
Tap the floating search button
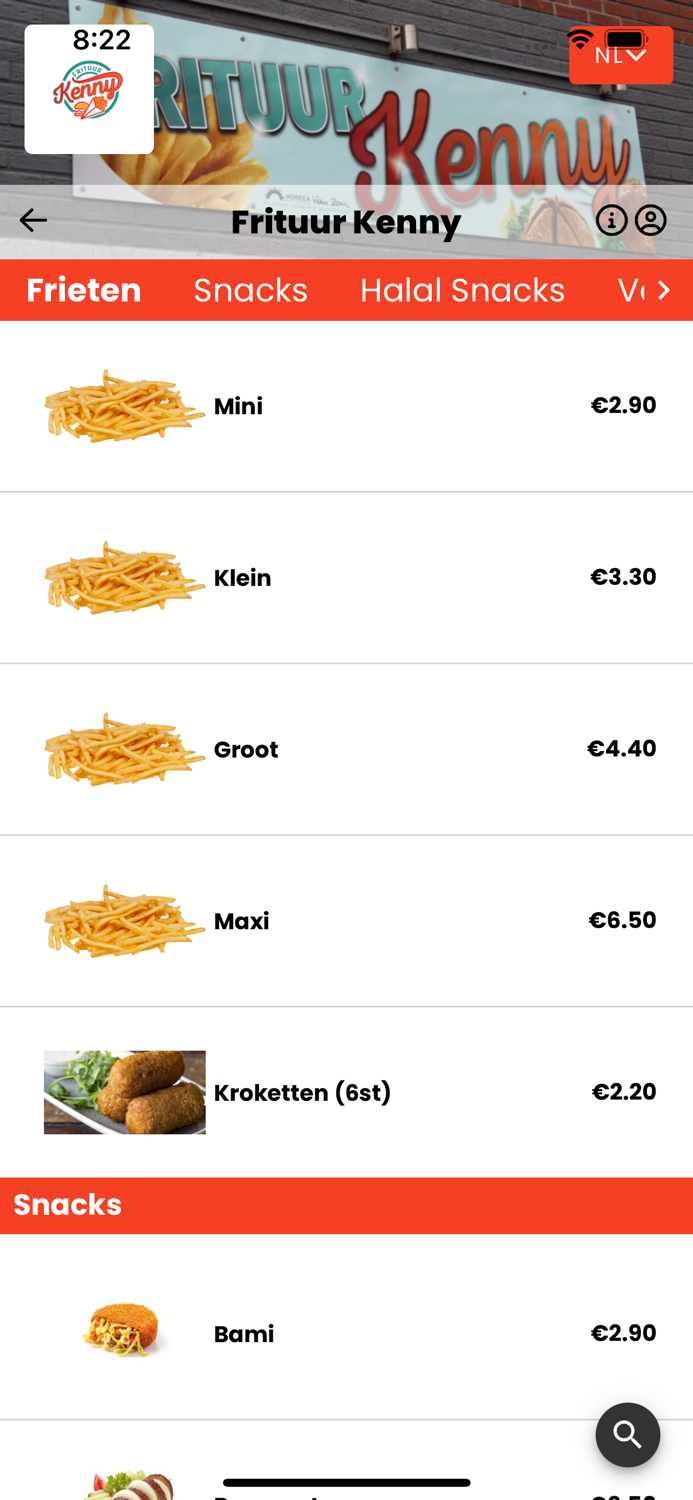[628, 1435]
